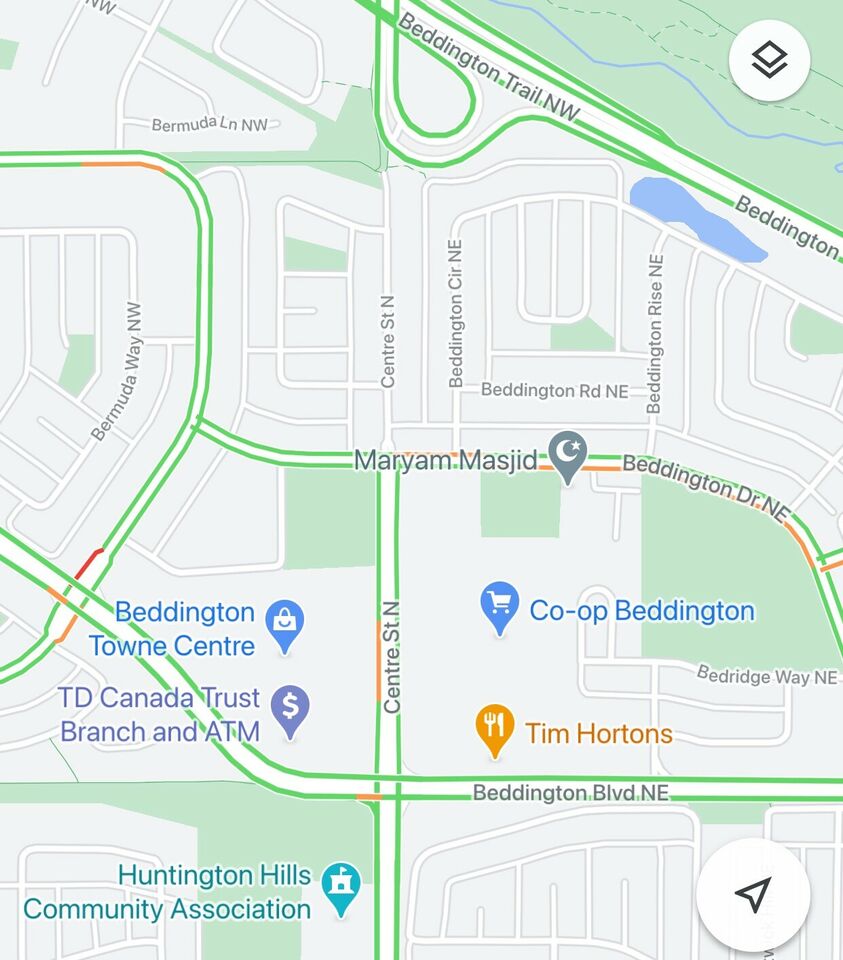The width and height of the screenshot is (843, 960).
Task: Select the TD Canada Trust ATM pin
Action: click(x=289, y=710)
